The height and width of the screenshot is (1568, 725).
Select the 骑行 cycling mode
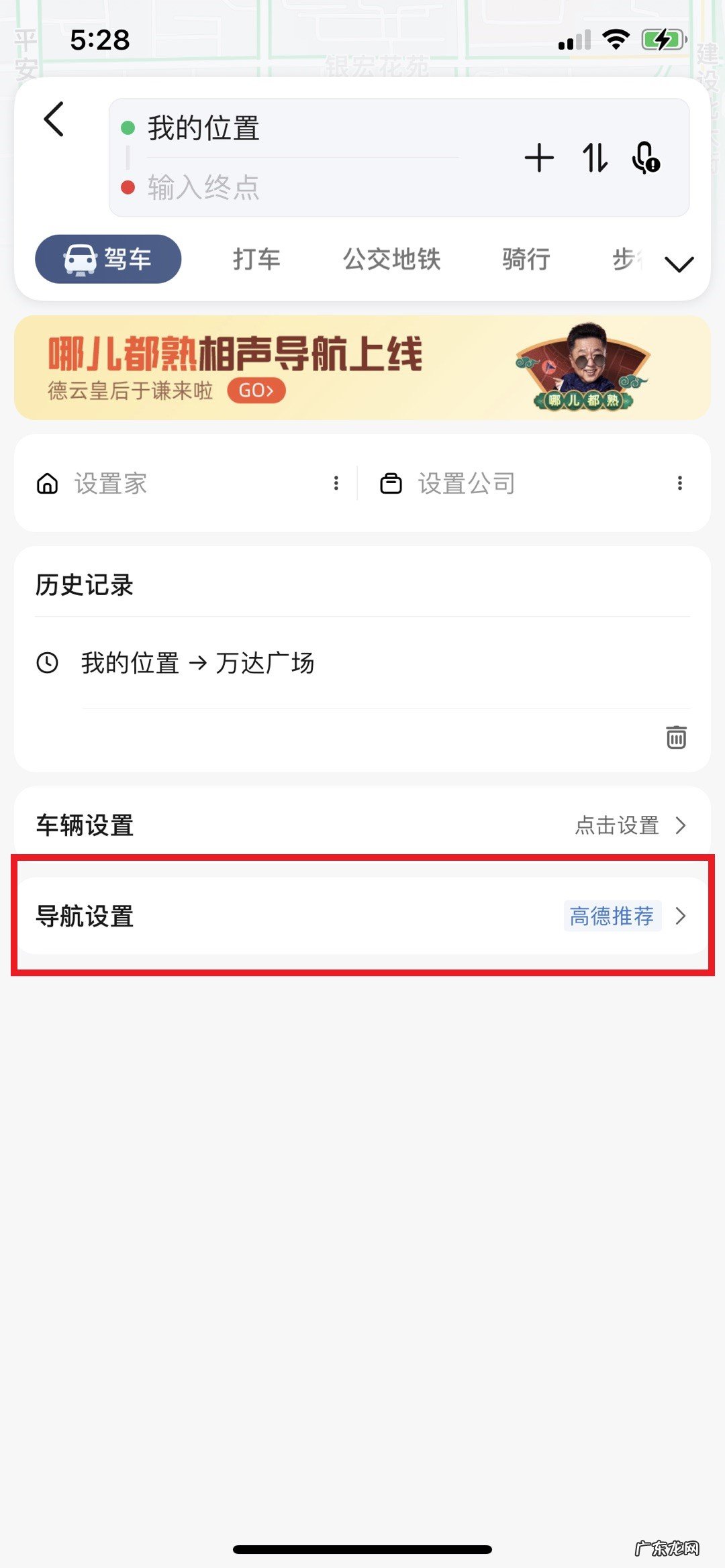point(526,260)
